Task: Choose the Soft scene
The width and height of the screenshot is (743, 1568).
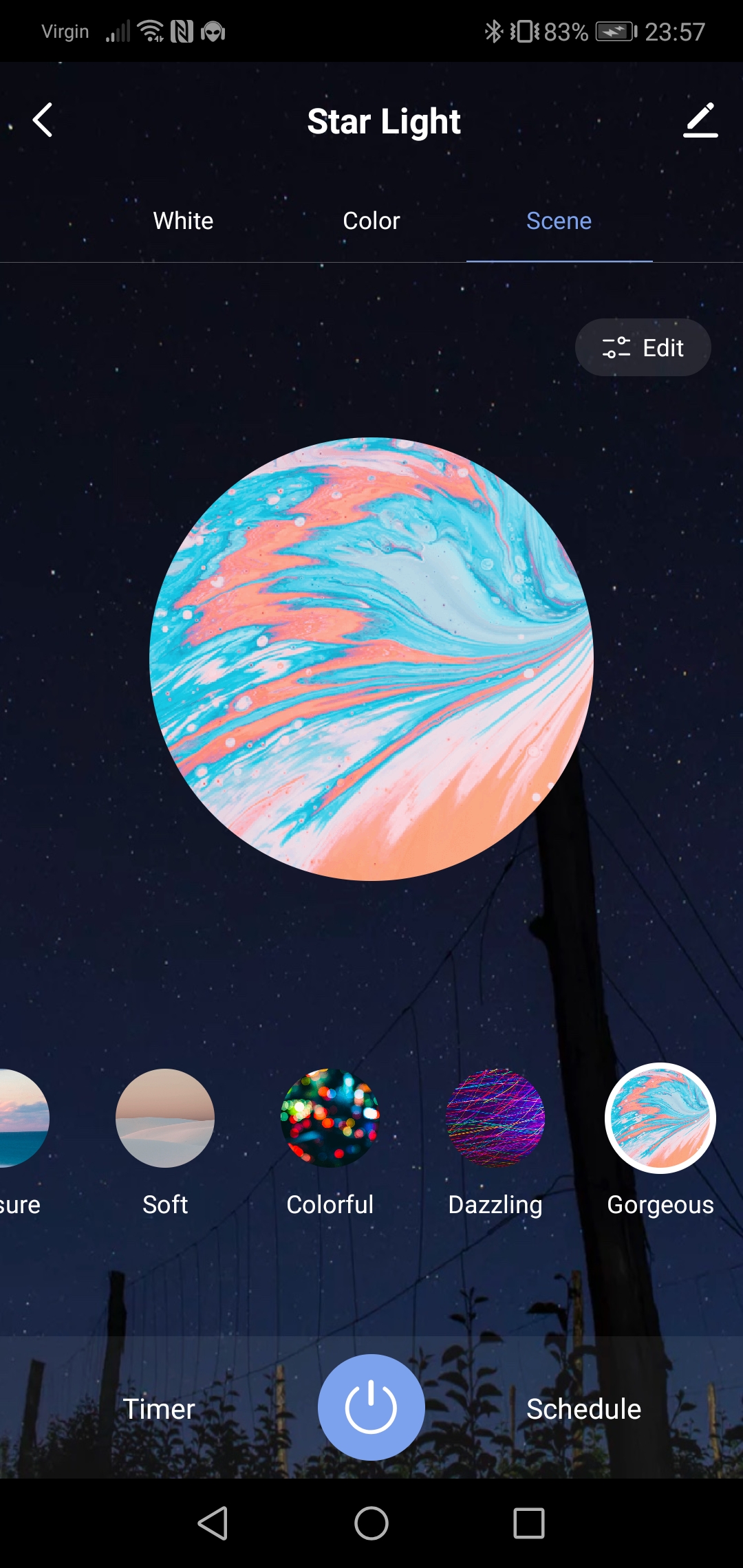Action: pos(165,1118)
